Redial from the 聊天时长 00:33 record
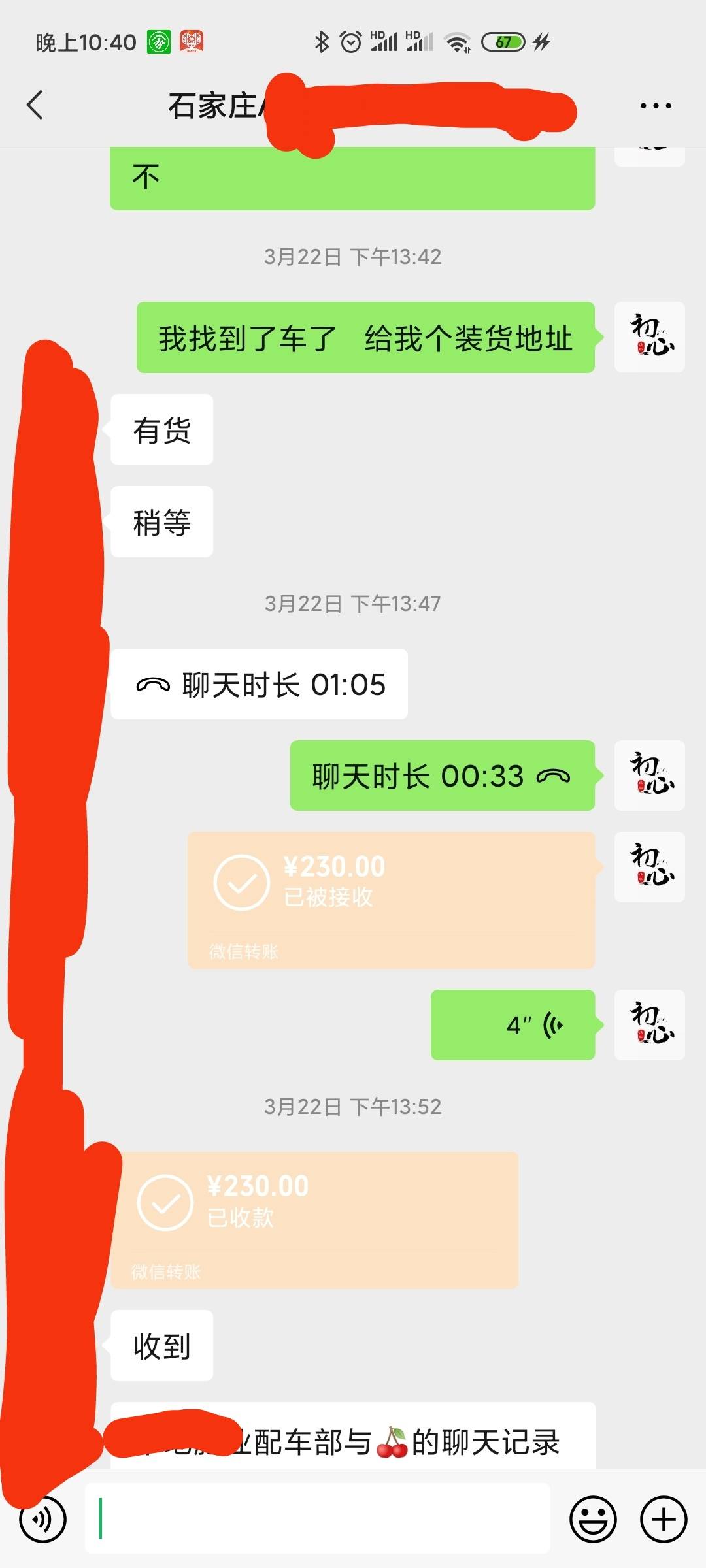This screenshot has width=706, height=1568. (x=442, y=776)
